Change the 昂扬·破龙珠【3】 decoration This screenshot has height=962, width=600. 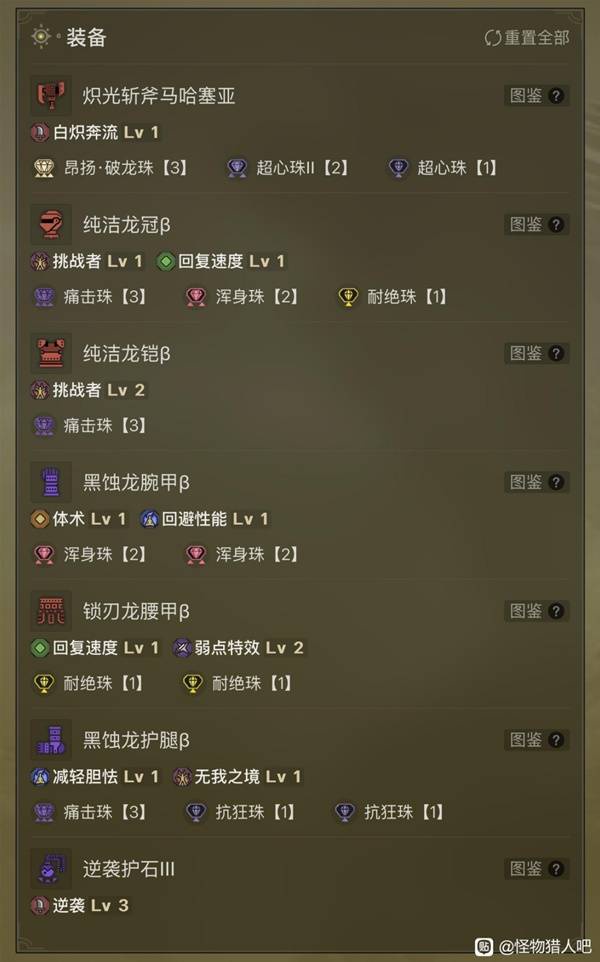pyautogui.click(x=110, y=168)
